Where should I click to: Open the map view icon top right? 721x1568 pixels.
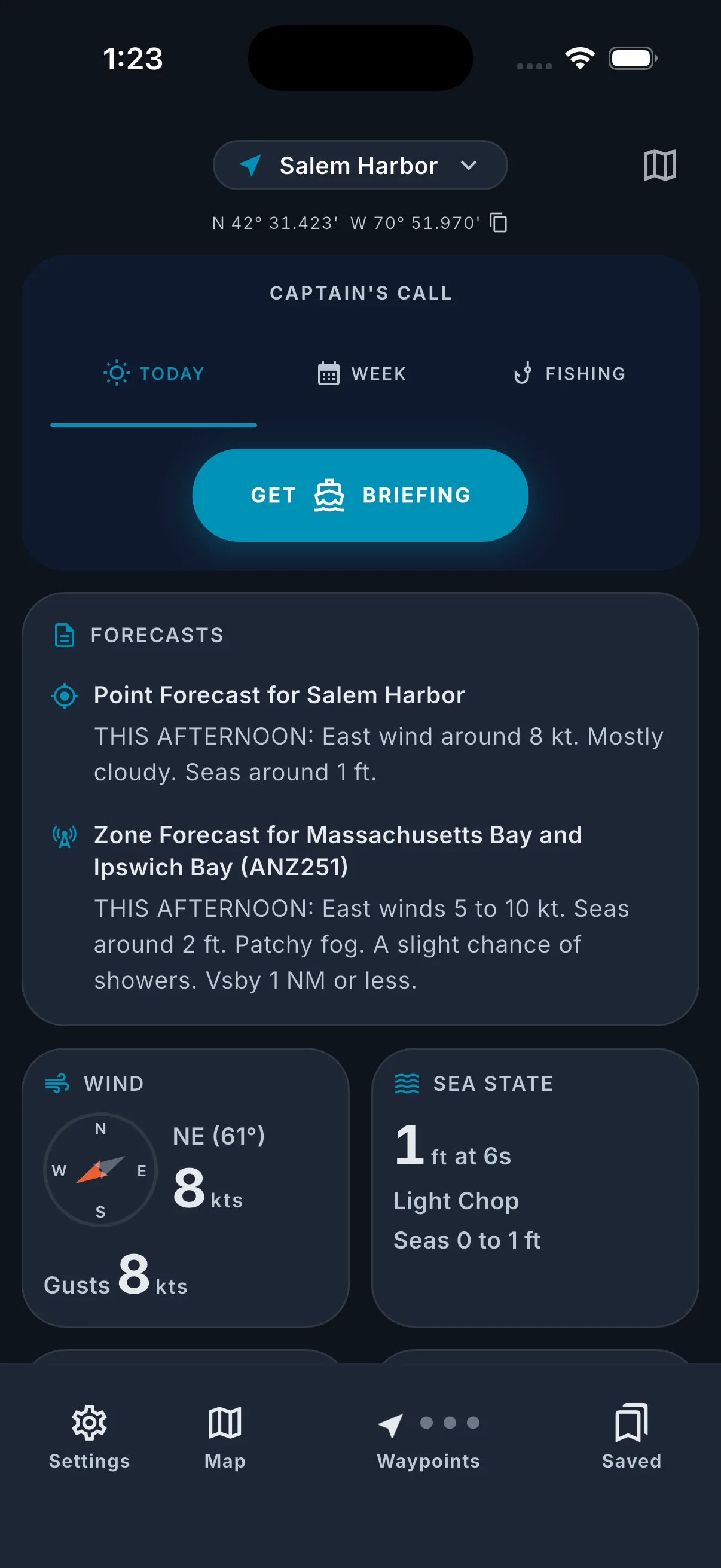point(659,164)
